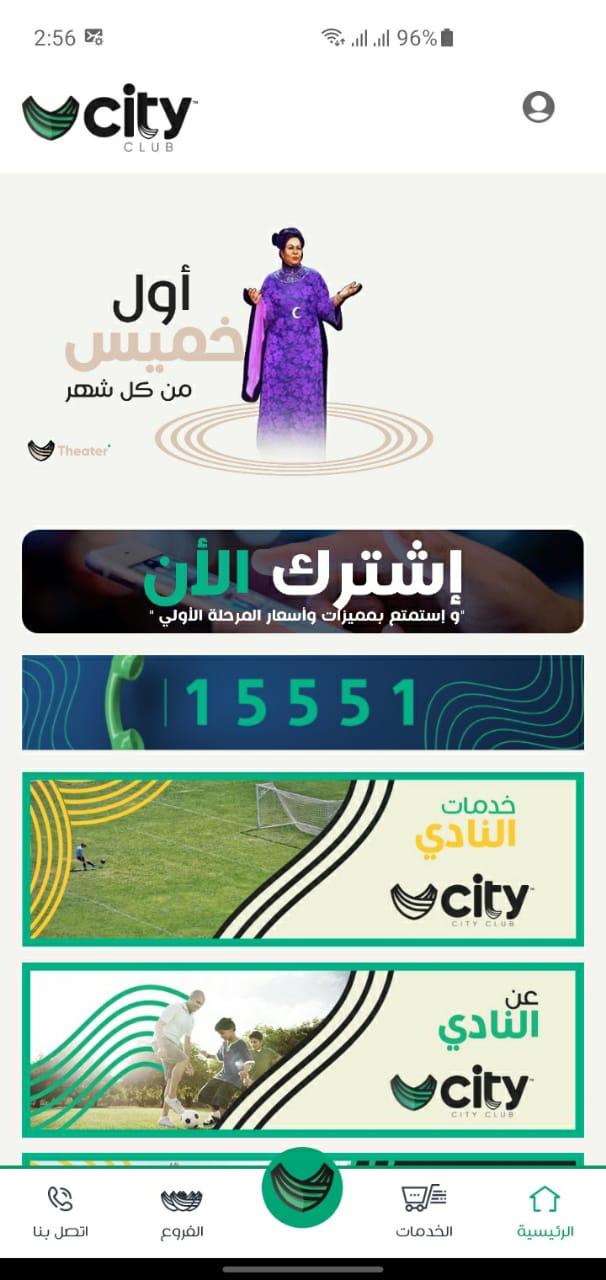Open the عن النادي about club card
This screenshot has height=1280, width=606.
[302, 1050]
